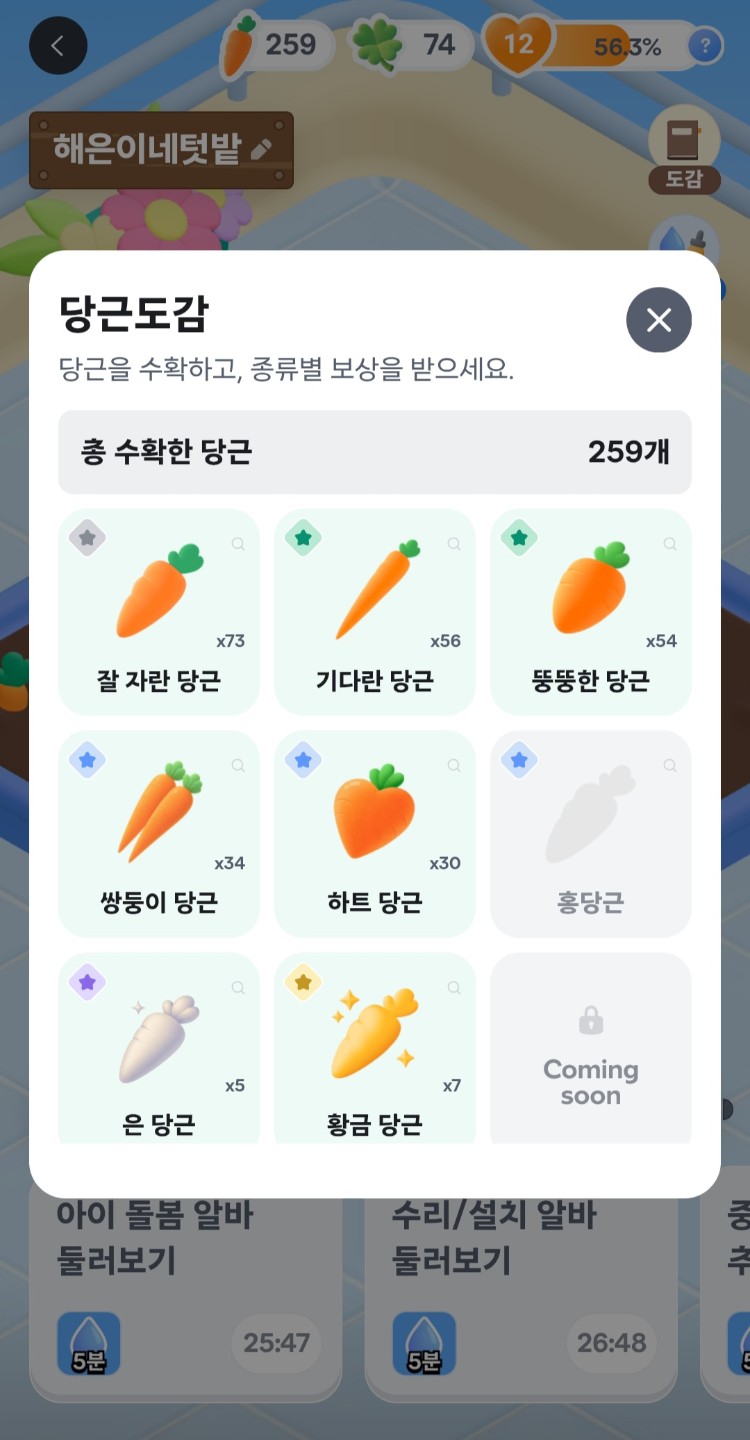The image size is (750, 1440).
Task: Open the 기다란 당근 card
Action: pos(374,611)
